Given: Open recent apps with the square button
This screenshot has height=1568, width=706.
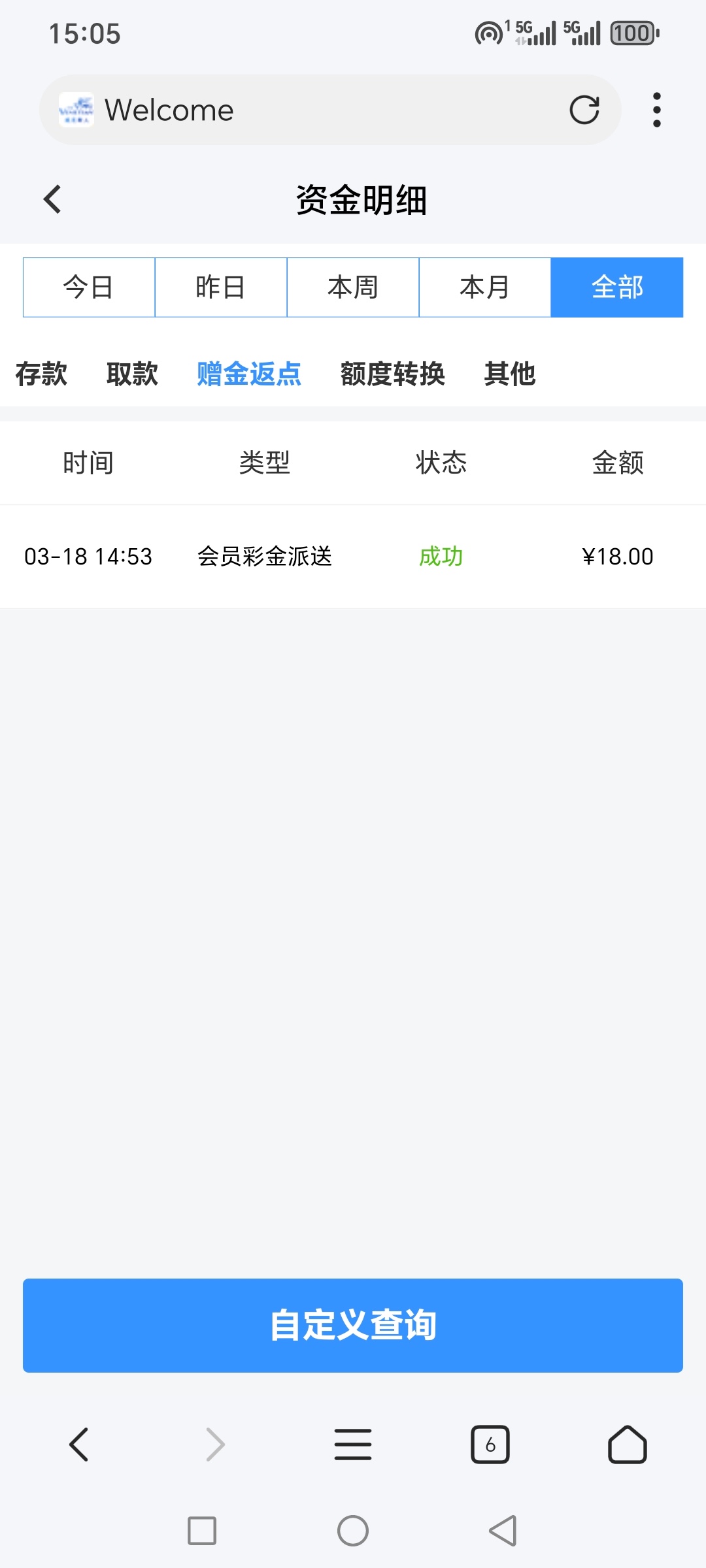Looking at the screenshot, I should (x=202, y=1530).
